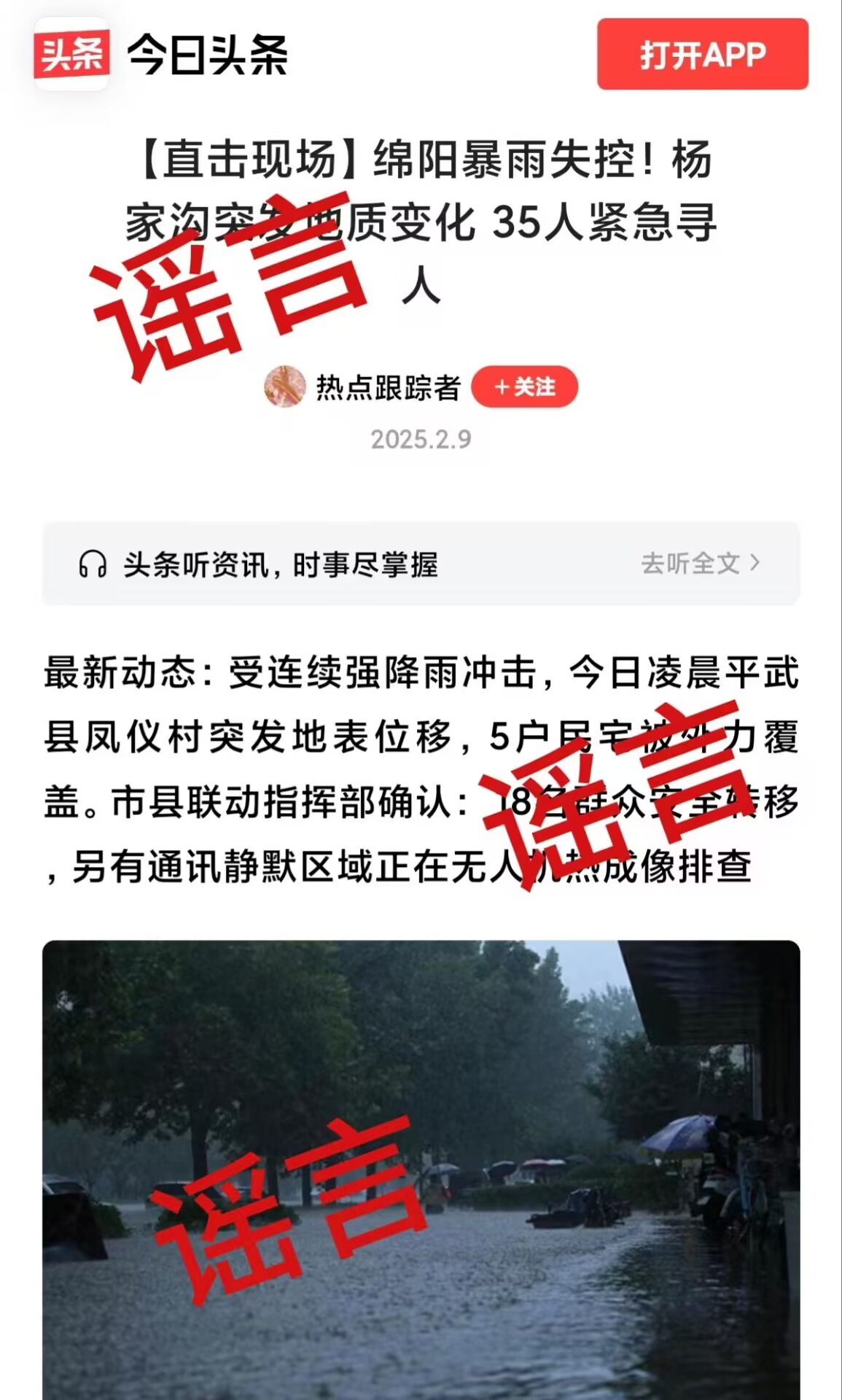Tap 去听全文 to listen to the article
Viewport: 842px width, 1400px height.
tap(699, 564)
